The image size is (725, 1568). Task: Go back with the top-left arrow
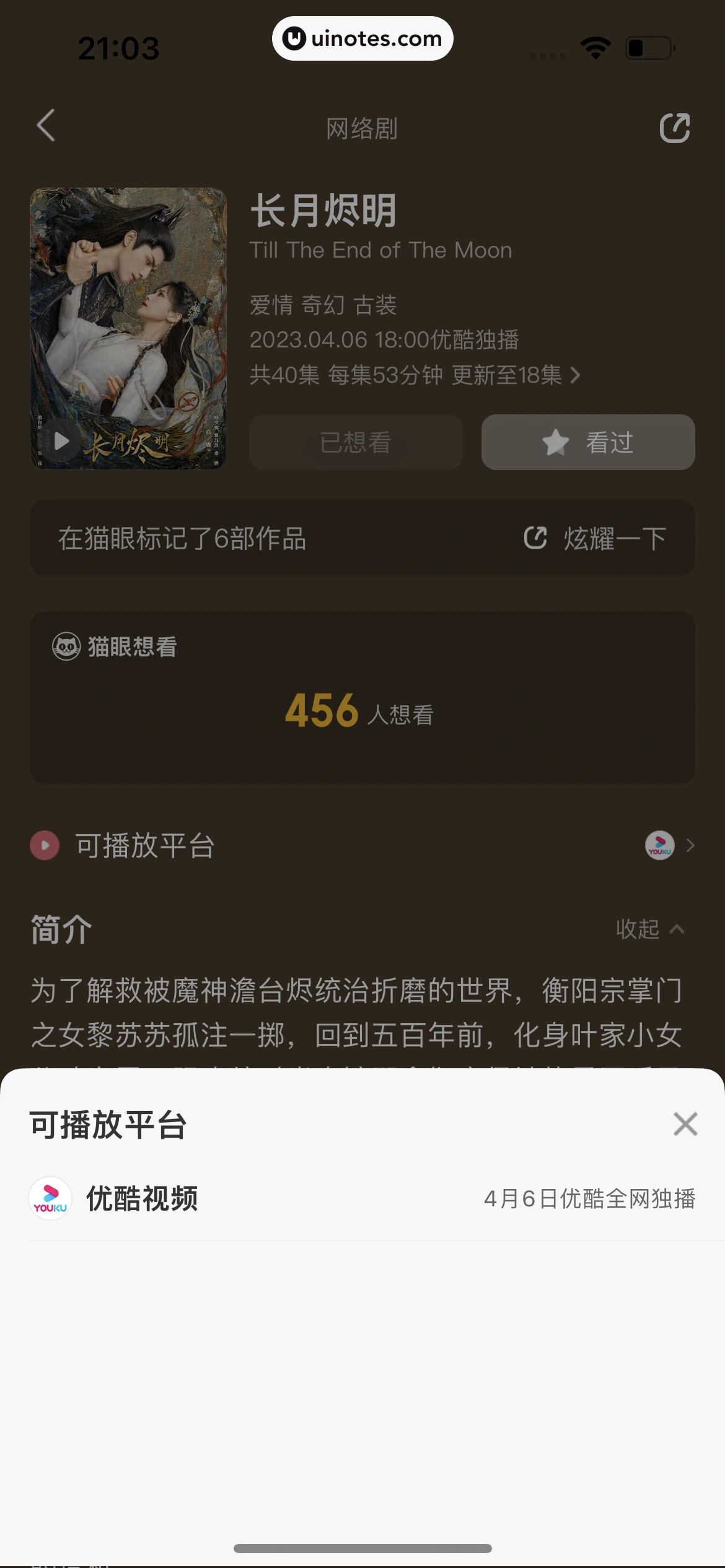click(x=46, y=126)
